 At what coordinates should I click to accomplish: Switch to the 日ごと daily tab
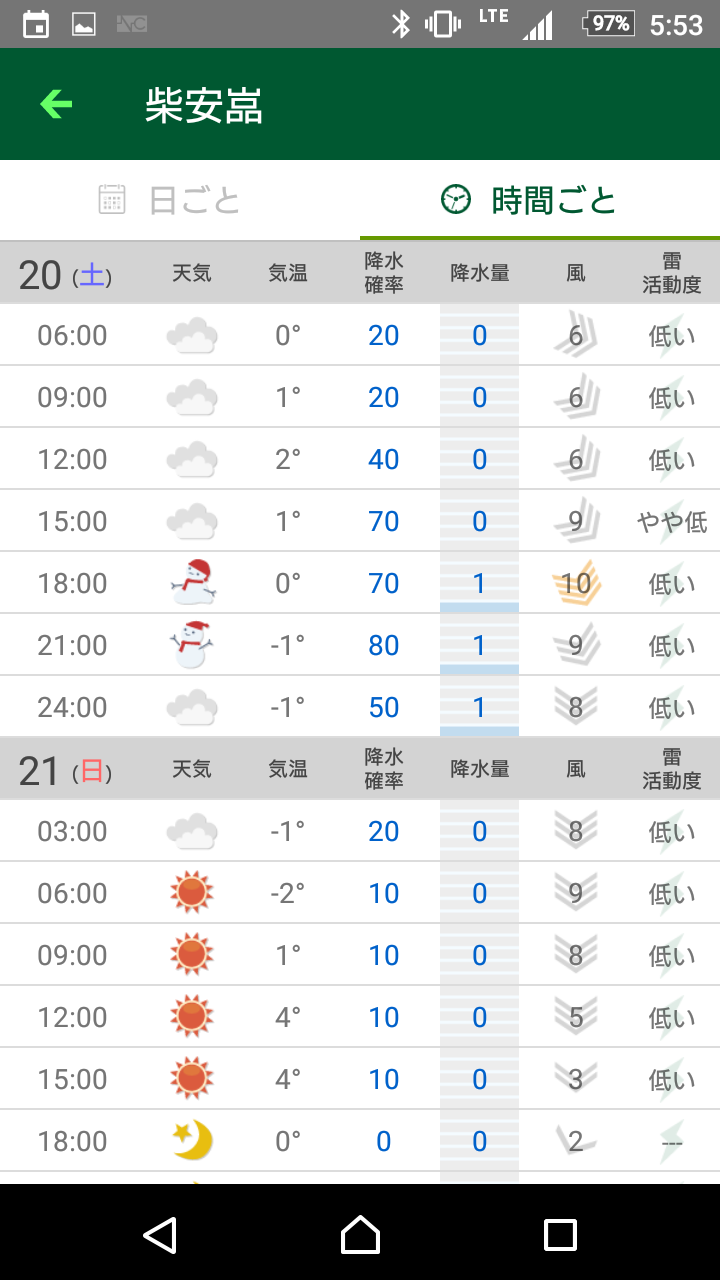(180, 200)
